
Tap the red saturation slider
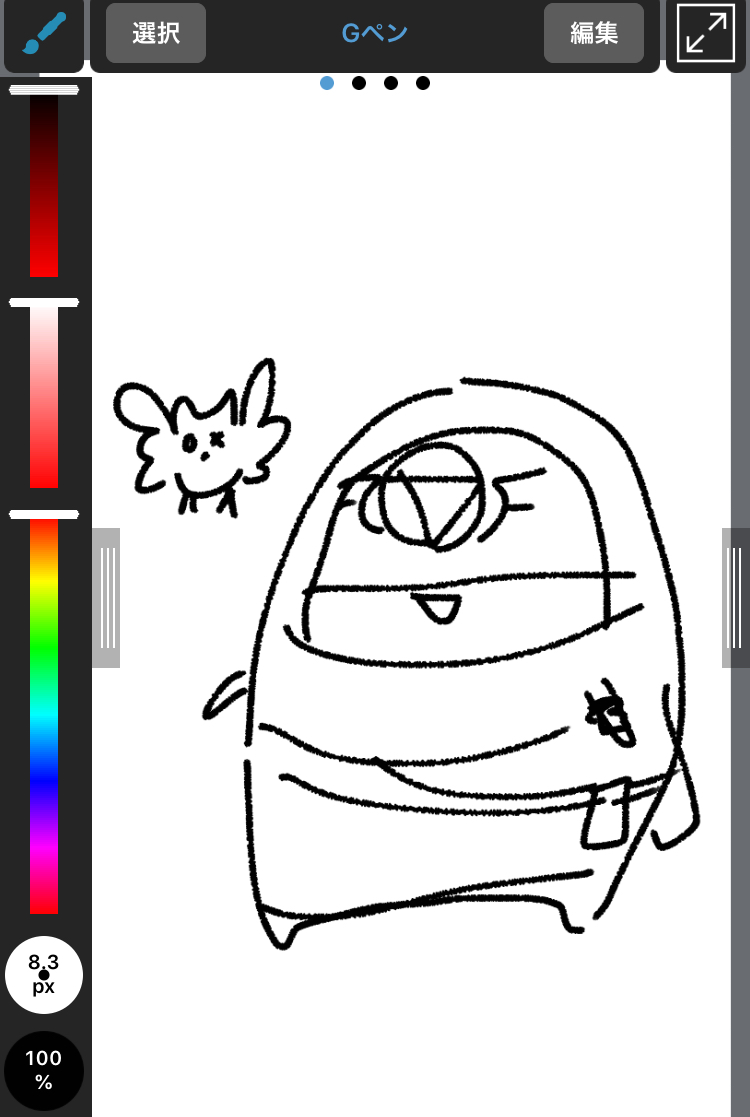click(44, 395)
